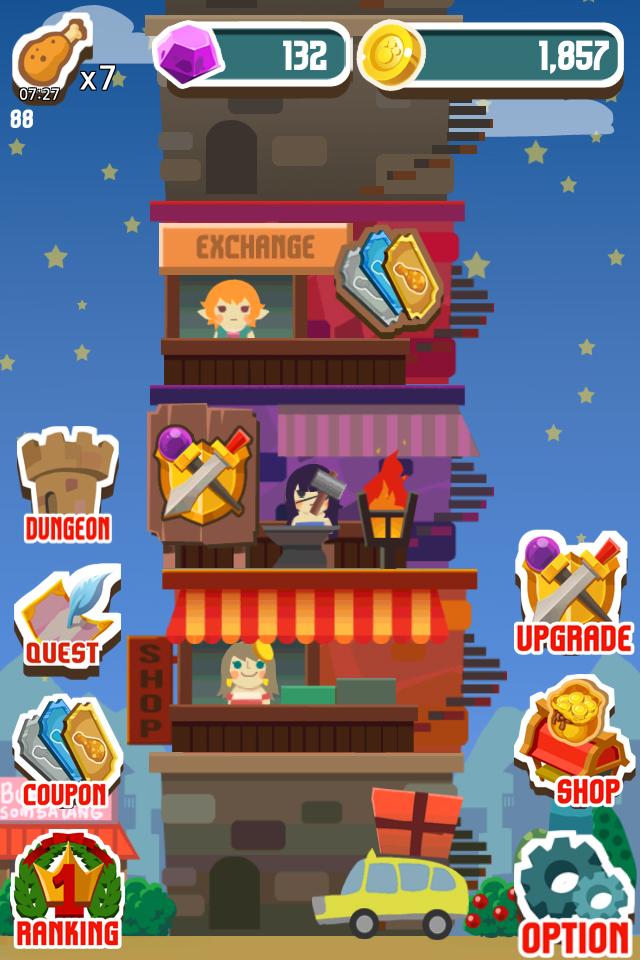The width and height of the screenshot is (640, 960).
Task: Open the Upgrade sword and shield button
Action: click(573, 595)
